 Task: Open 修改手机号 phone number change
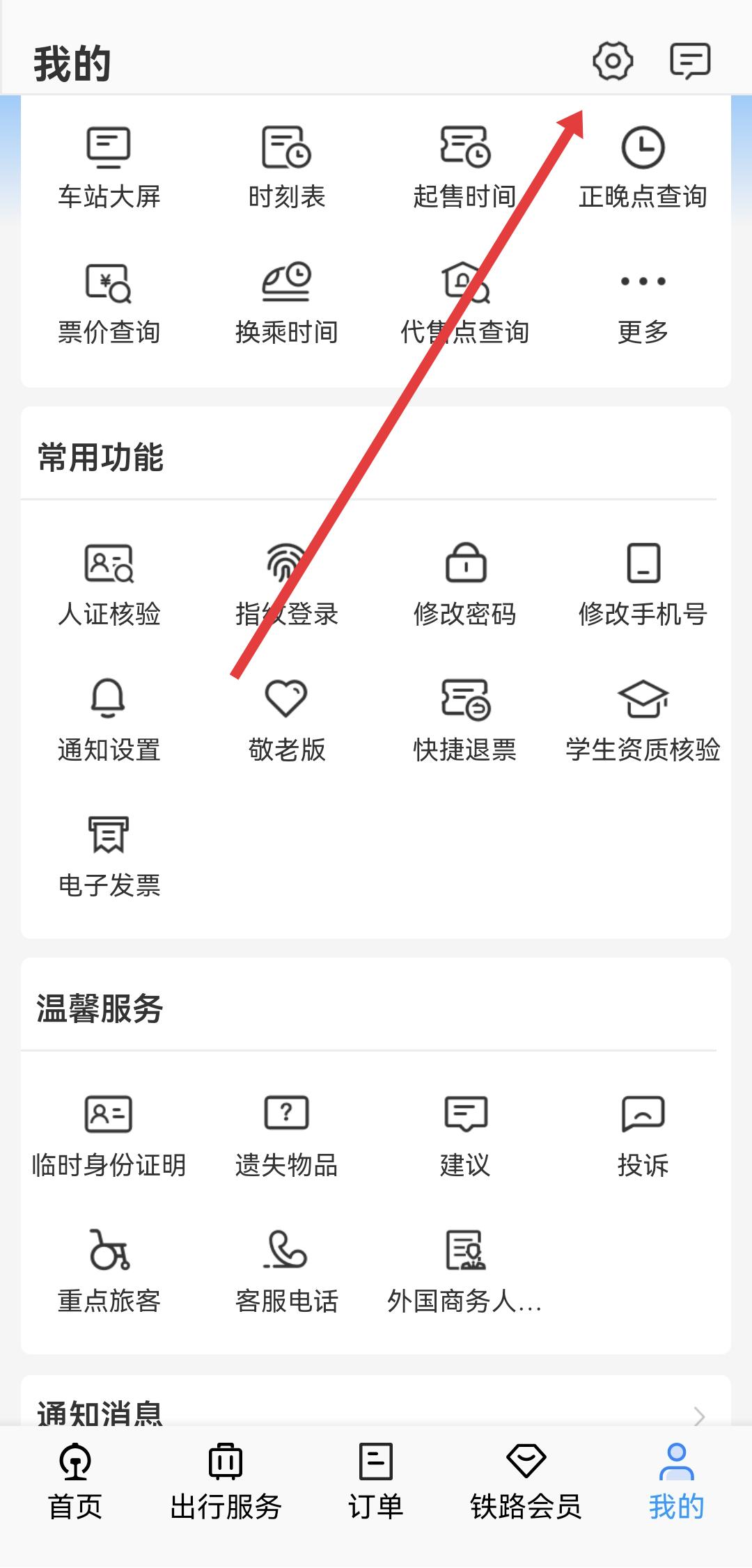tap(642, 585)
